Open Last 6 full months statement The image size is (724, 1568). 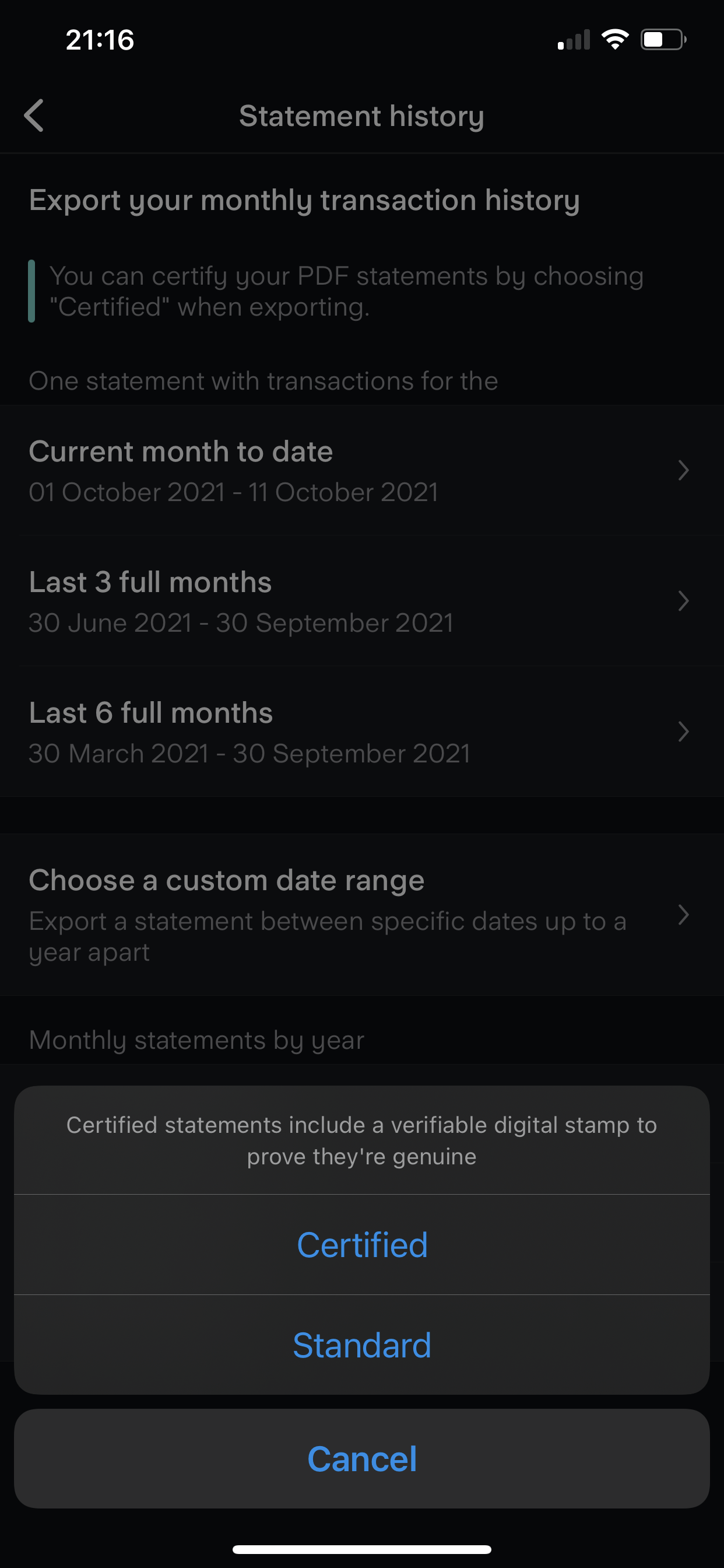pos(362,732)
